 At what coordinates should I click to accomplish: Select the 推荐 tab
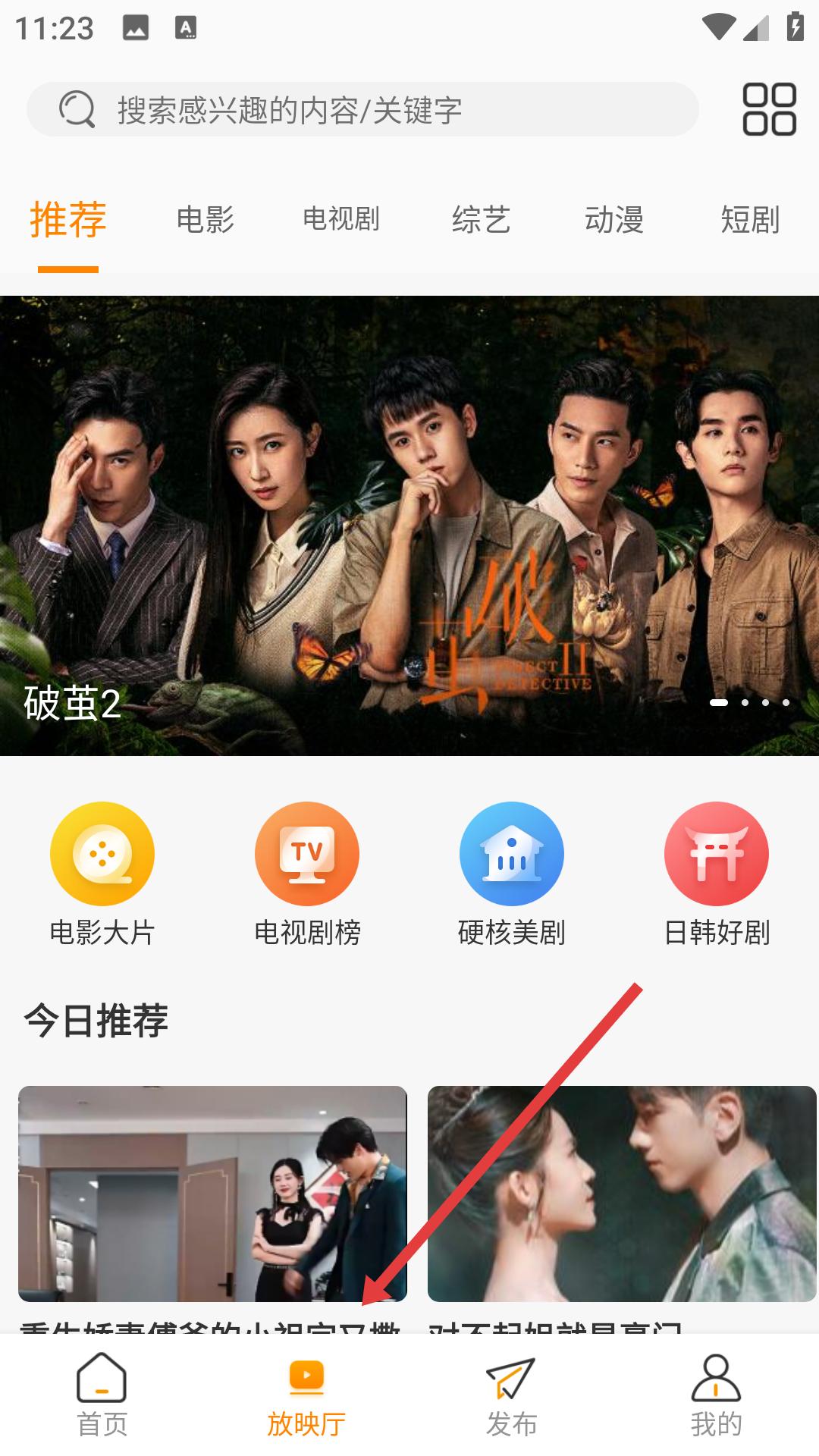click(68, 220)
